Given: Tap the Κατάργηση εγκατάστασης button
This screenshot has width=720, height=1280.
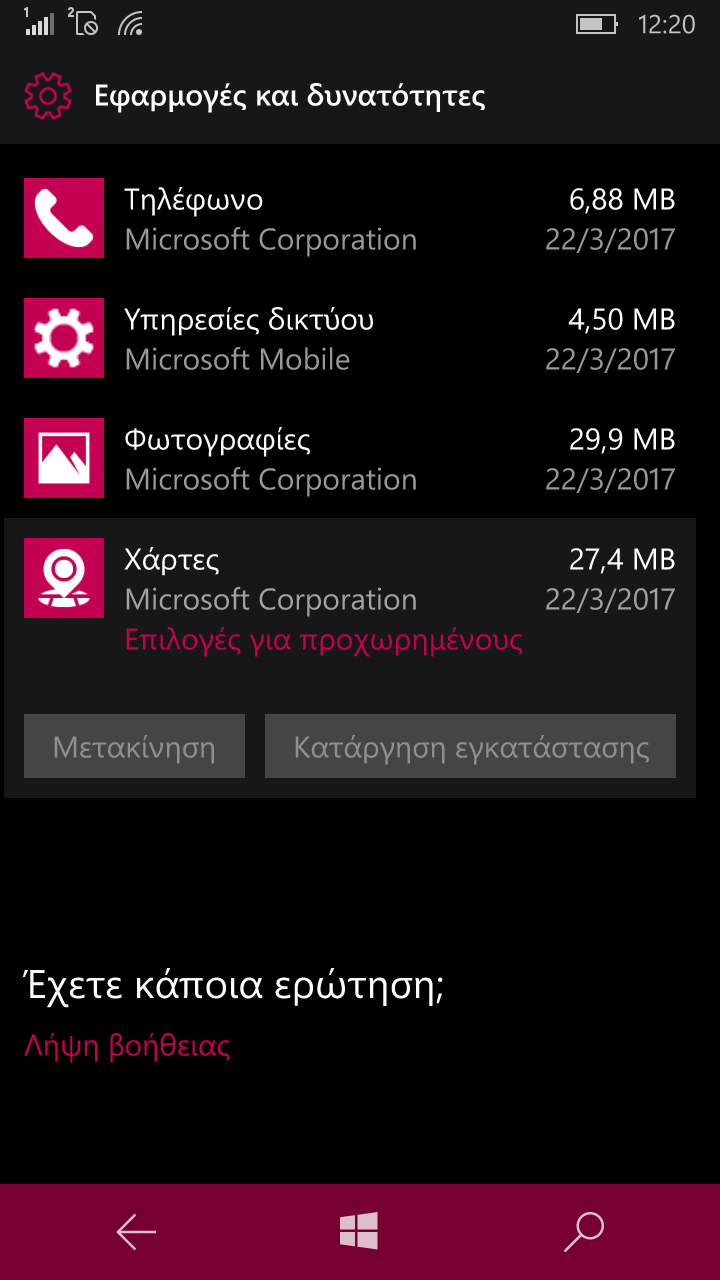Looking at the screenshot, I should (x=470, y=746).
